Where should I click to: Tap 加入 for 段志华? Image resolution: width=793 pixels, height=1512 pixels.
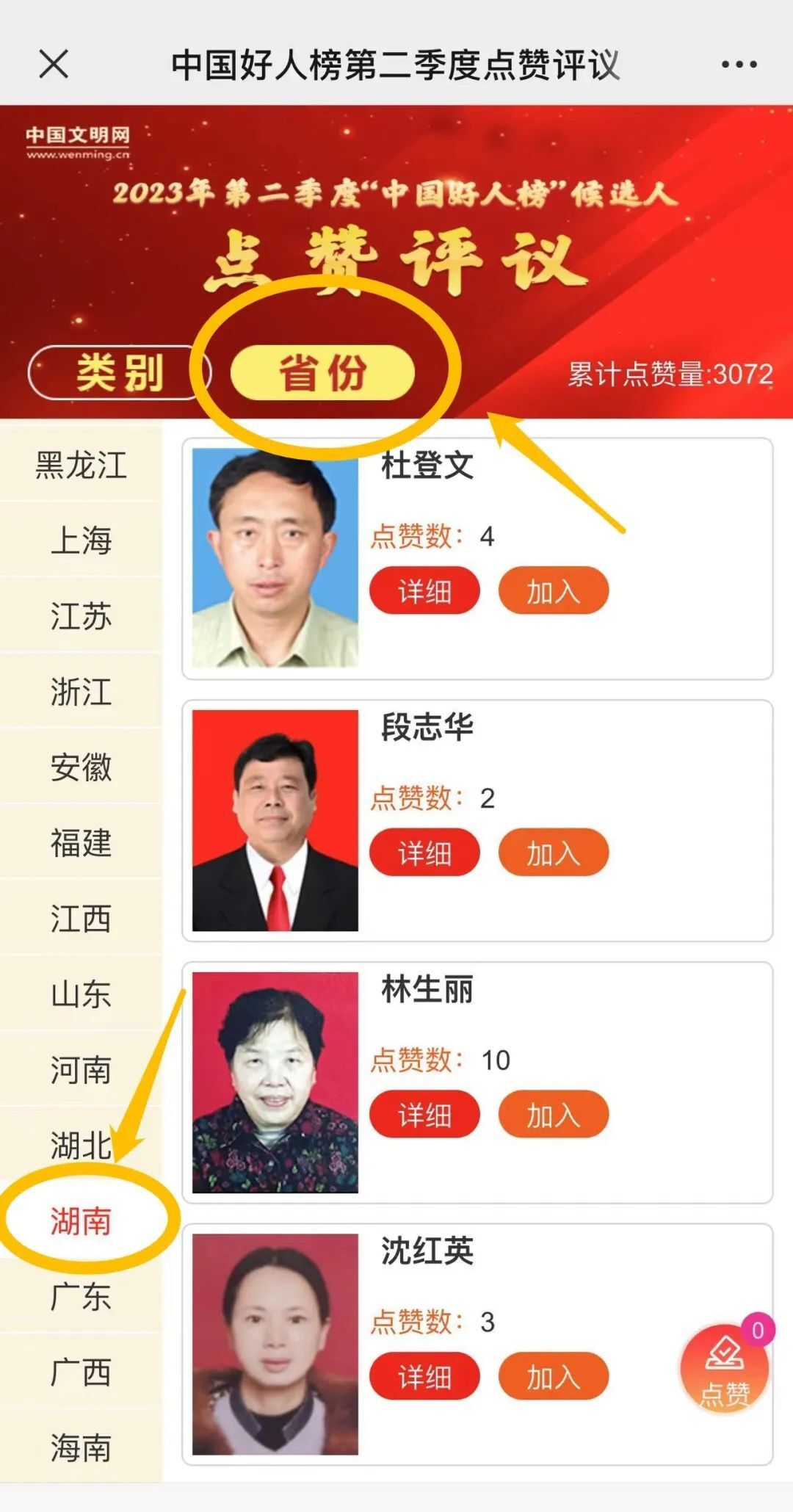[553, 853]
